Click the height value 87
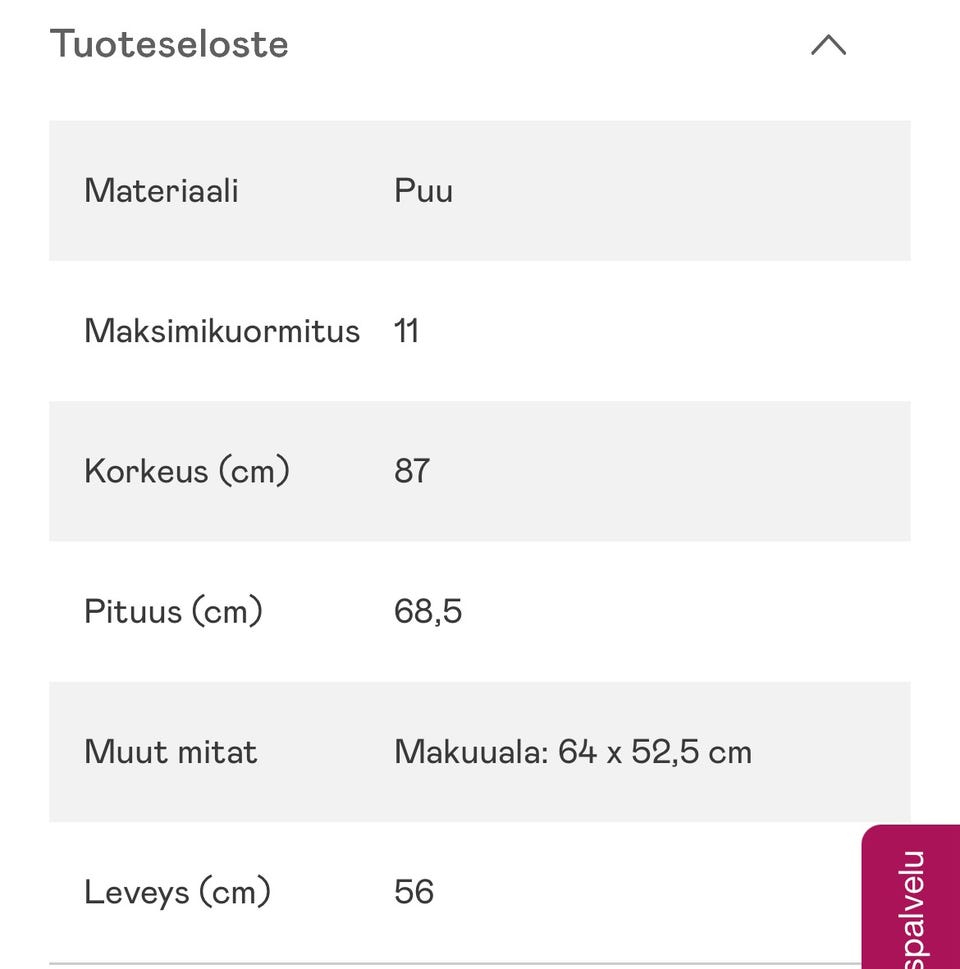 pos(413,470)
